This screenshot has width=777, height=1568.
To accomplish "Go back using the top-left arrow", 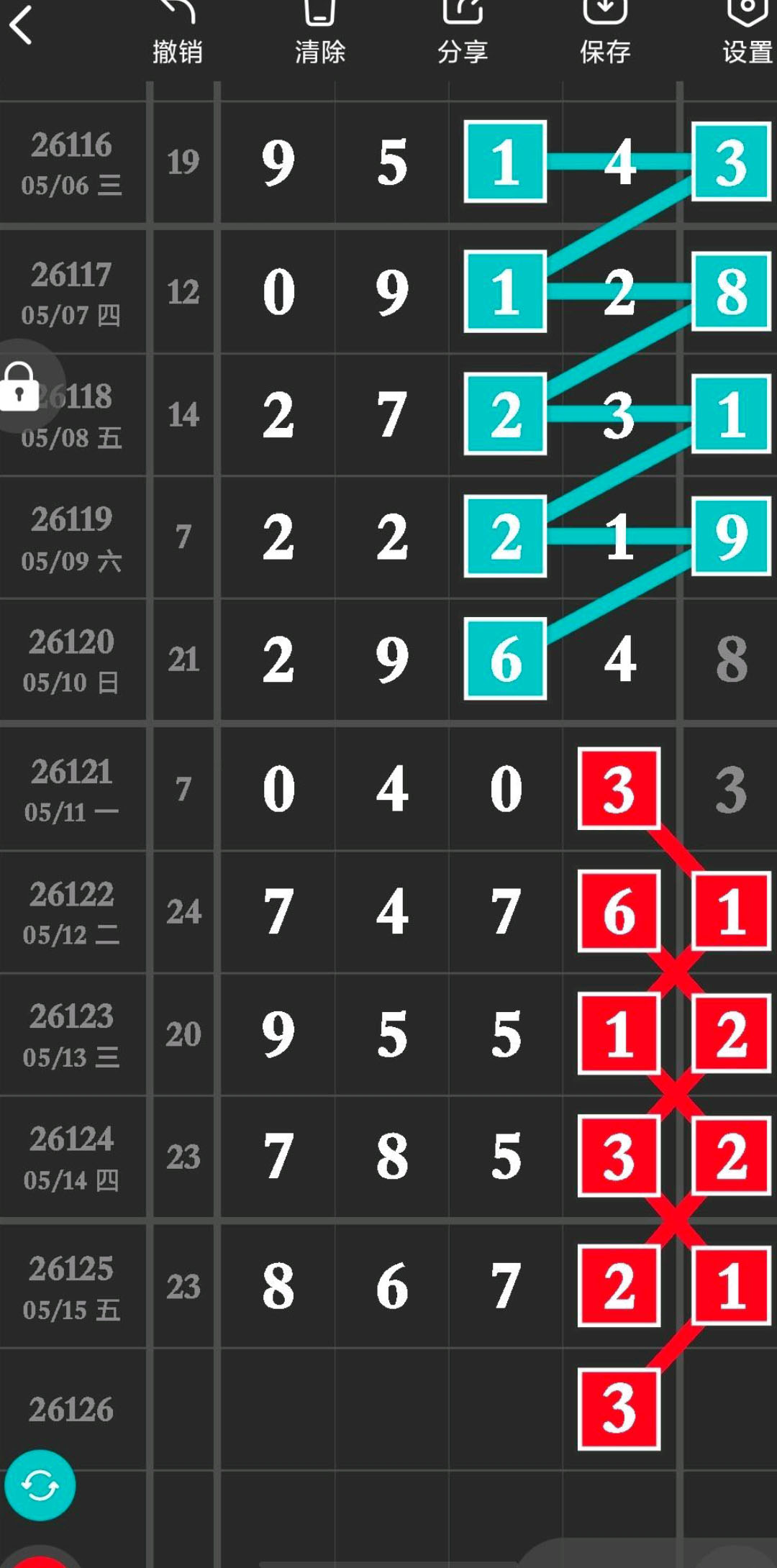I will (x=21, y=25).
